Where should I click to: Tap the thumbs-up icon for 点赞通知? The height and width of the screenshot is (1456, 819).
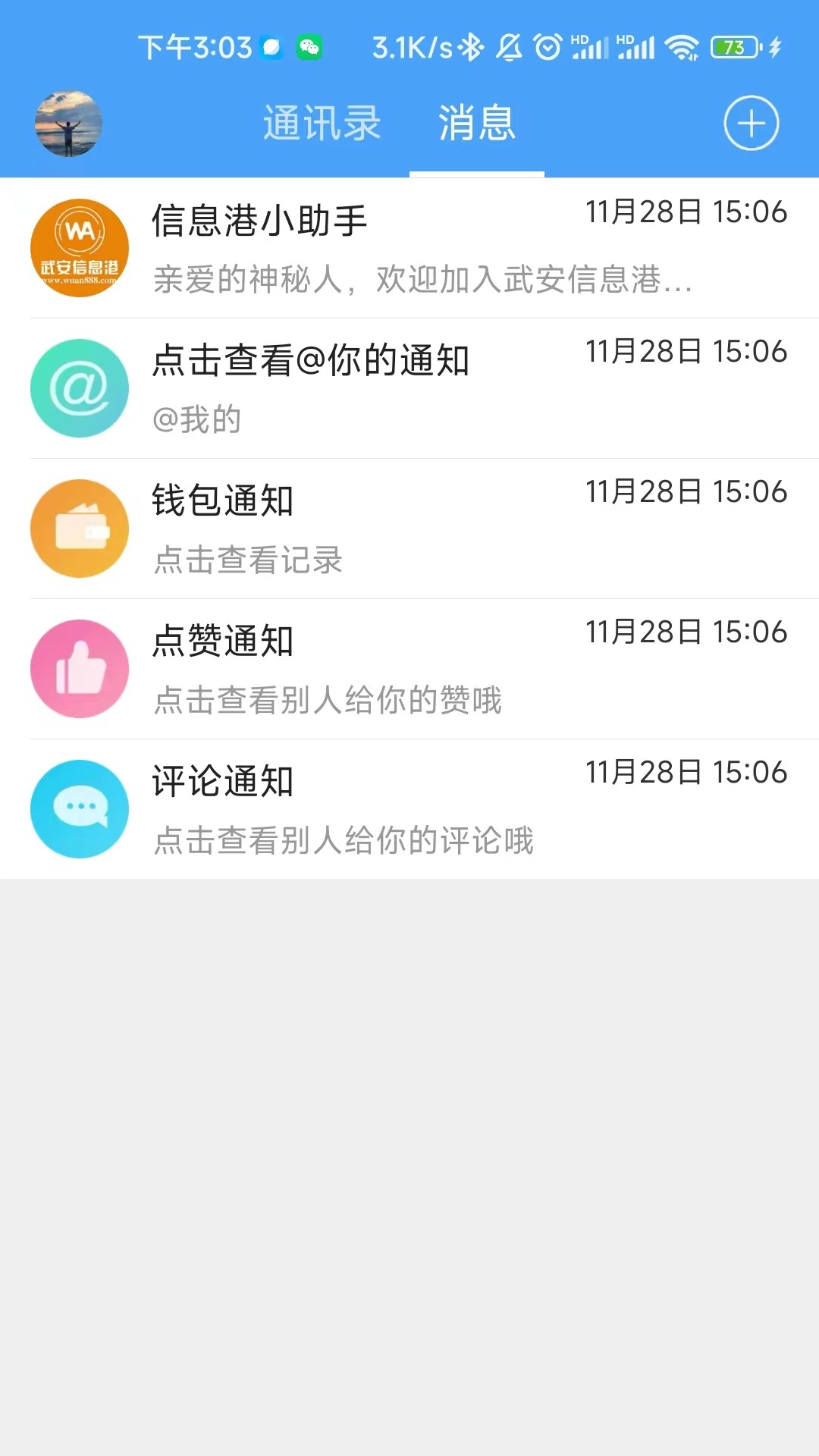[79, 669]
